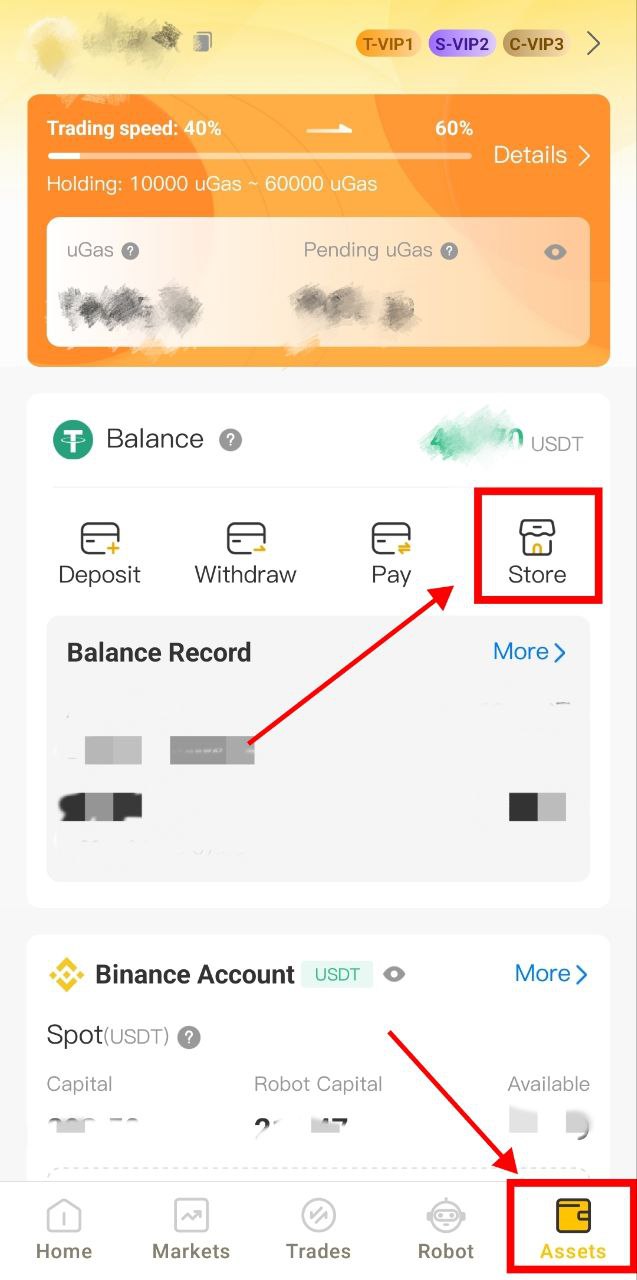Show Spot (USDT) help info
This screenshot has width=637, height=1280.
point(189,1037)
